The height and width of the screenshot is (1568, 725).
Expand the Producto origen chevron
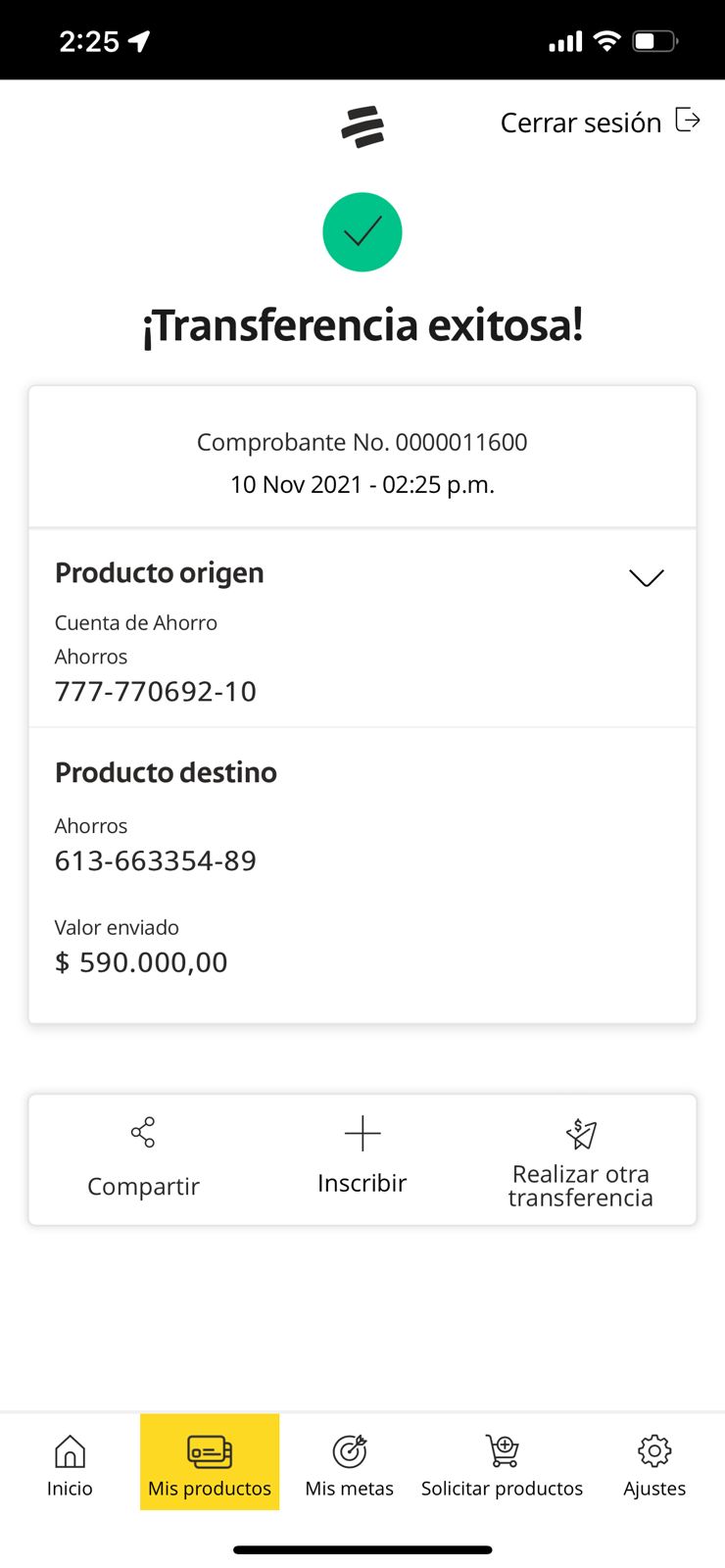coord(646,578)
